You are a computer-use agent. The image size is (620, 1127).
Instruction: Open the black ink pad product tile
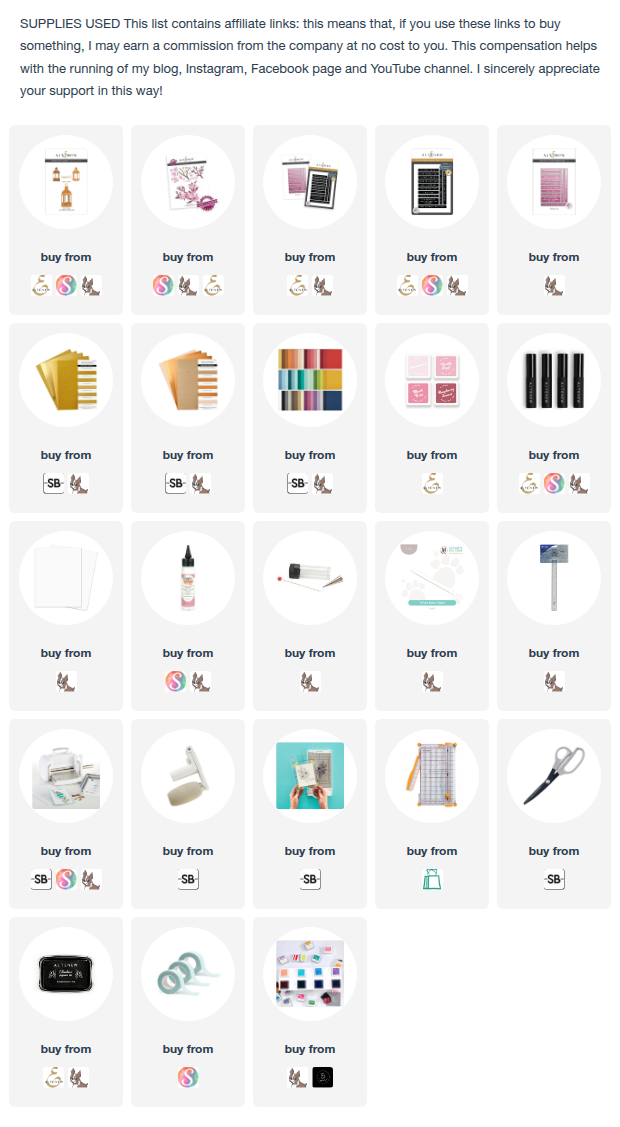click(66, 974)
